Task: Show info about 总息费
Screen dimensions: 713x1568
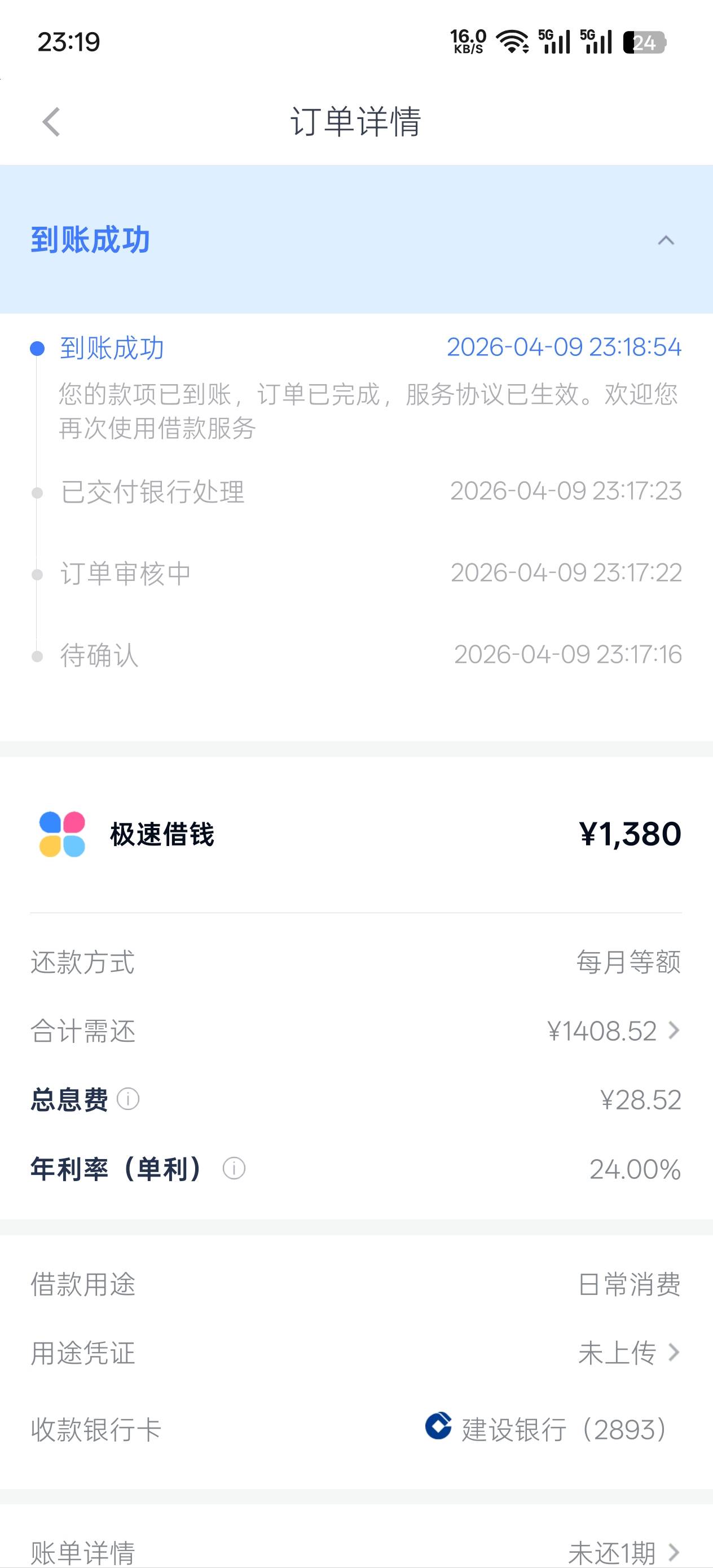Action: click(x=128, y=1099)
